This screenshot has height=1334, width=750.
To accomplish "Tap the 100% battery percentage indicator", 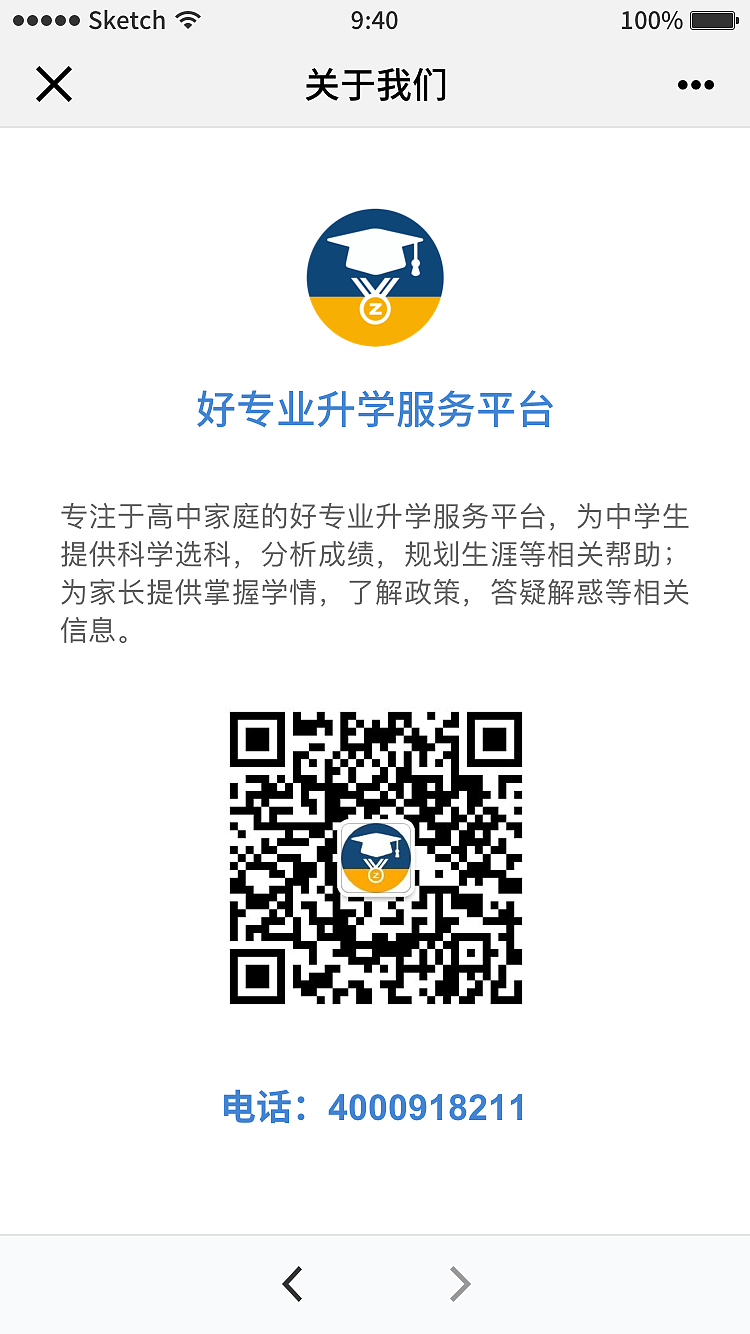I will click(x=650, y=18).
